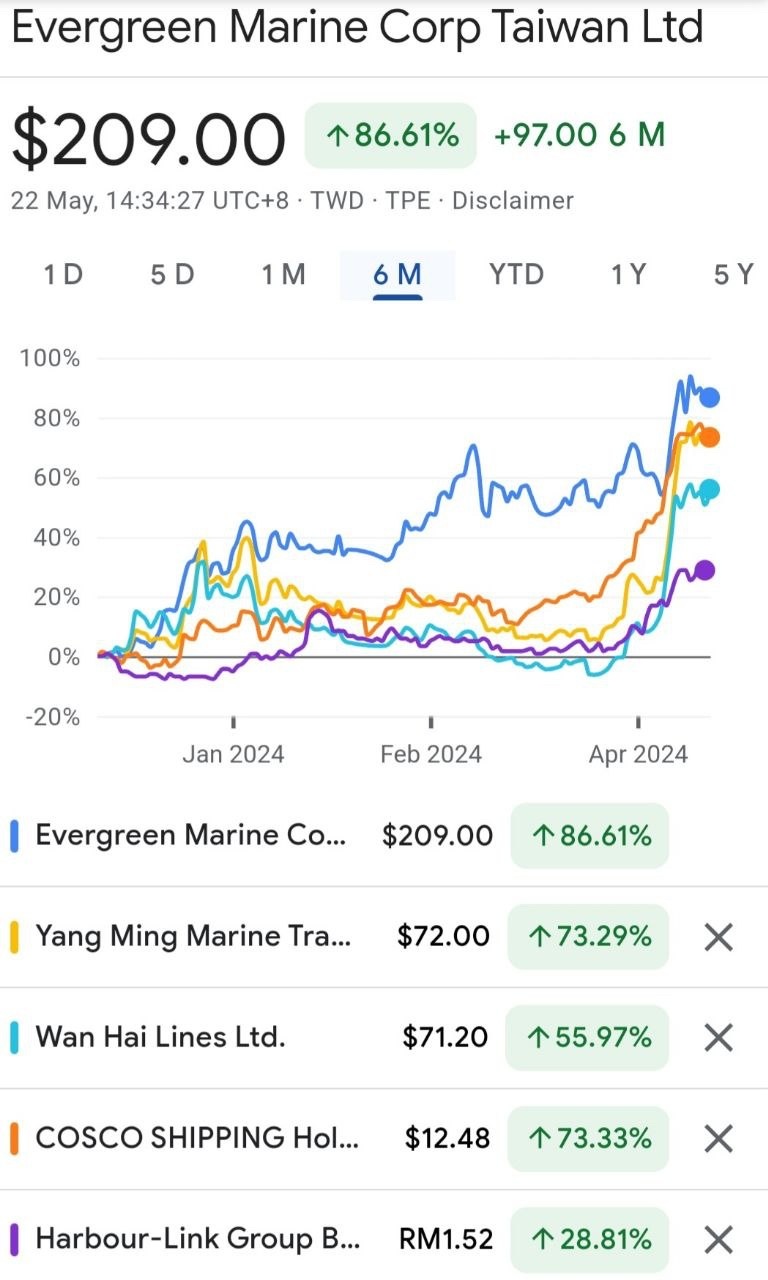This screenshot has width=768, height=1280.
Task: Show the 1 Y chart range
Action: coord(629,274)
